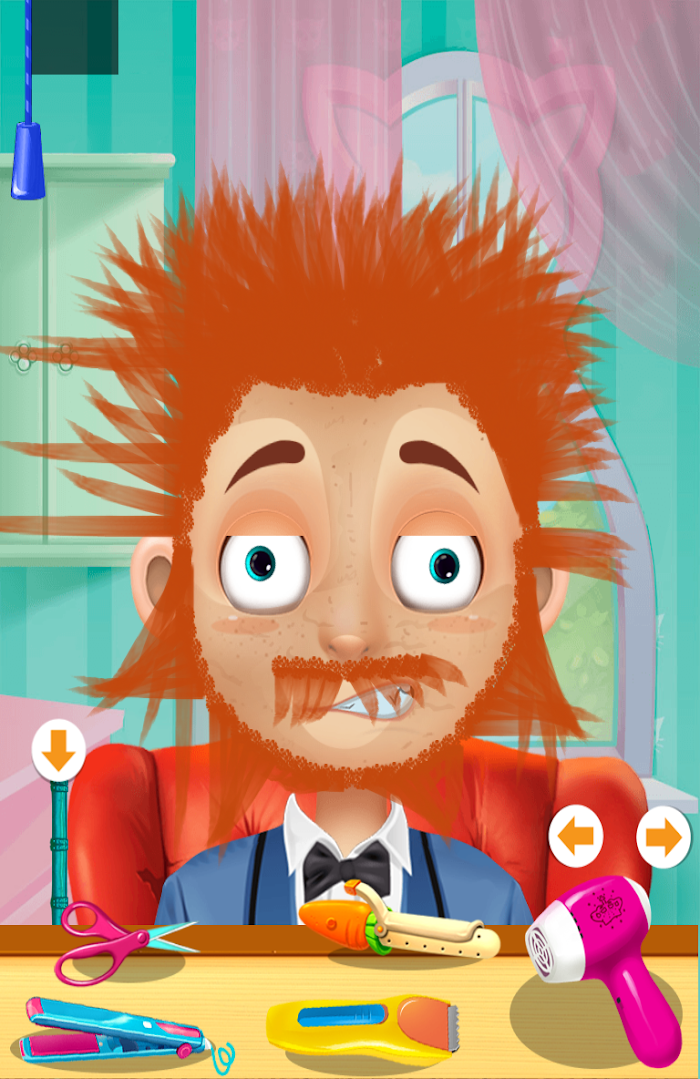The image size is (700, 1079).
Task: Pull the blue hanging cord handle
Action: (x=28, y=160)
